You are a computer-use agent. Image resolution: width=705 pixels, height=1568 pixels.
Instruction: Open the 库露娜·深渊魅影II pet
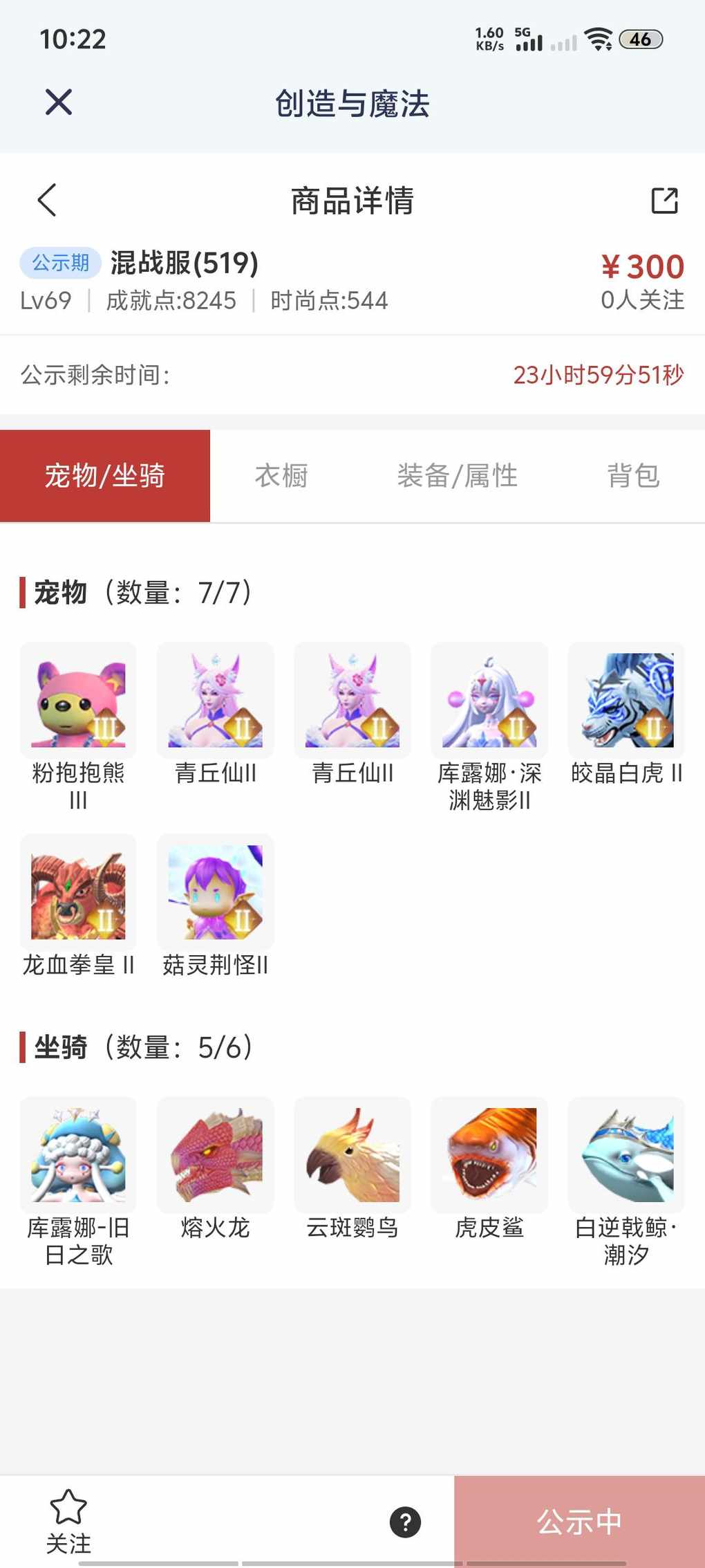click(x=489, y=700)
